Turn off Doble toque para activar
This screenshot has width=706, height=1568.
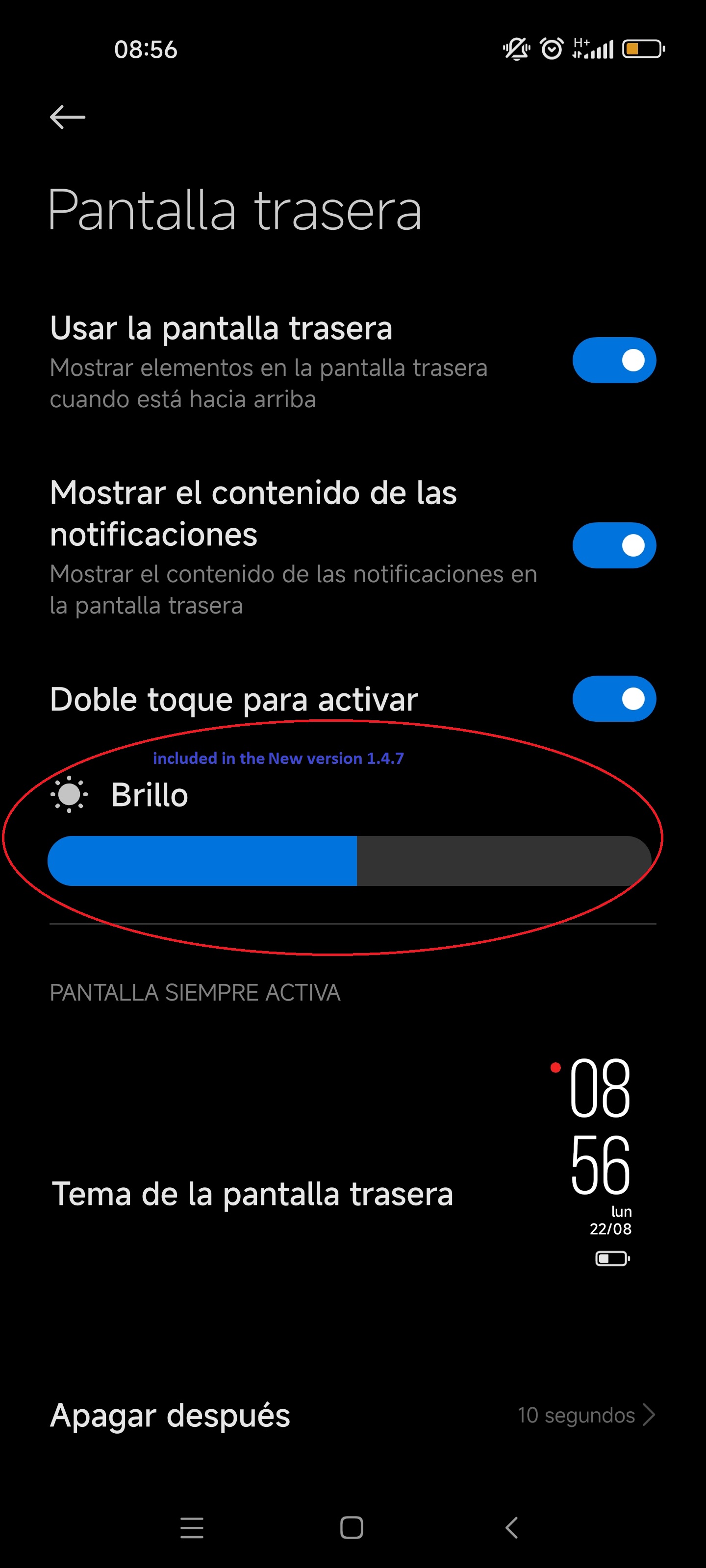[x=614, y=699]
